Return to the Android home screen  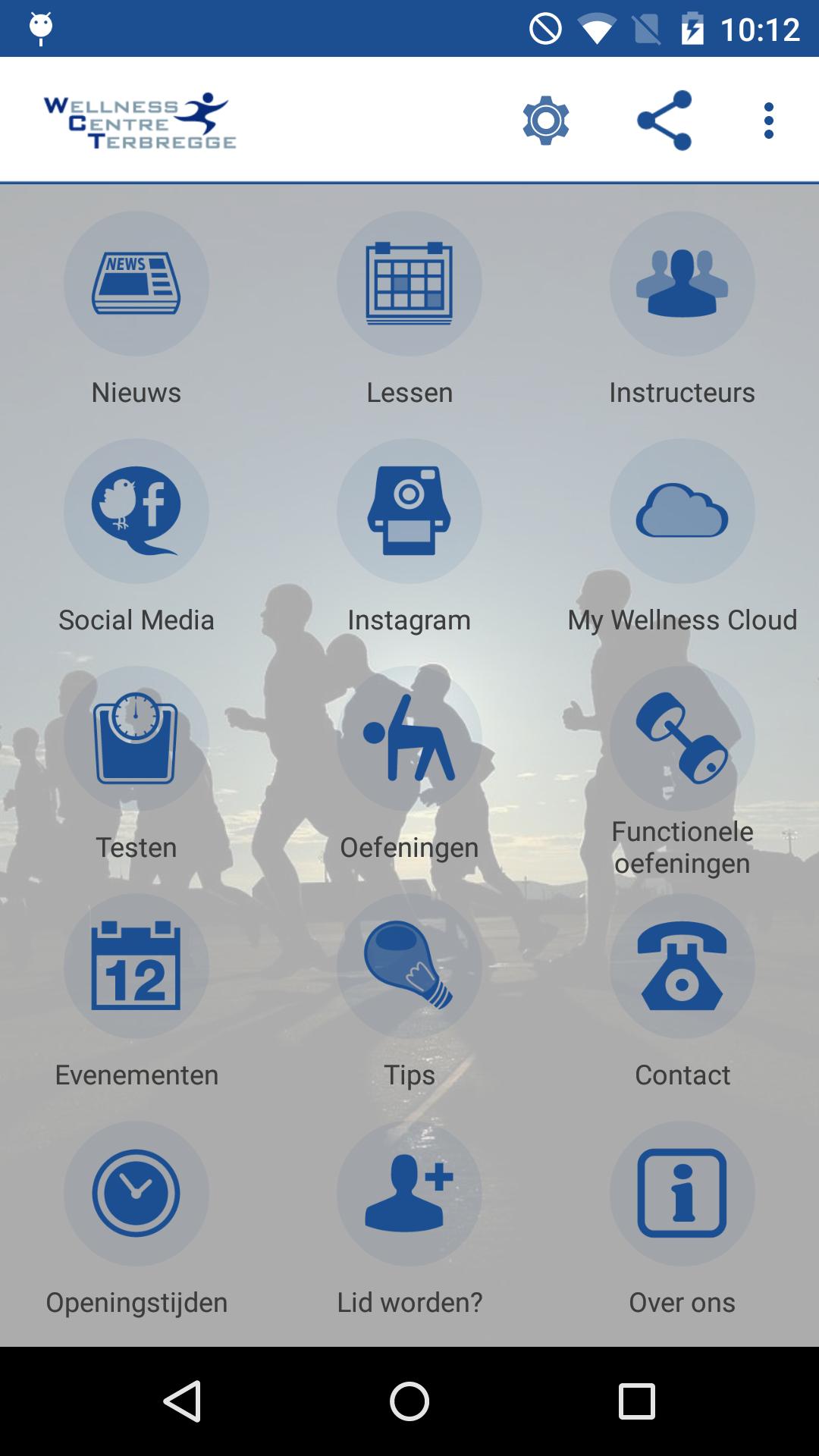coord(409,1401)
